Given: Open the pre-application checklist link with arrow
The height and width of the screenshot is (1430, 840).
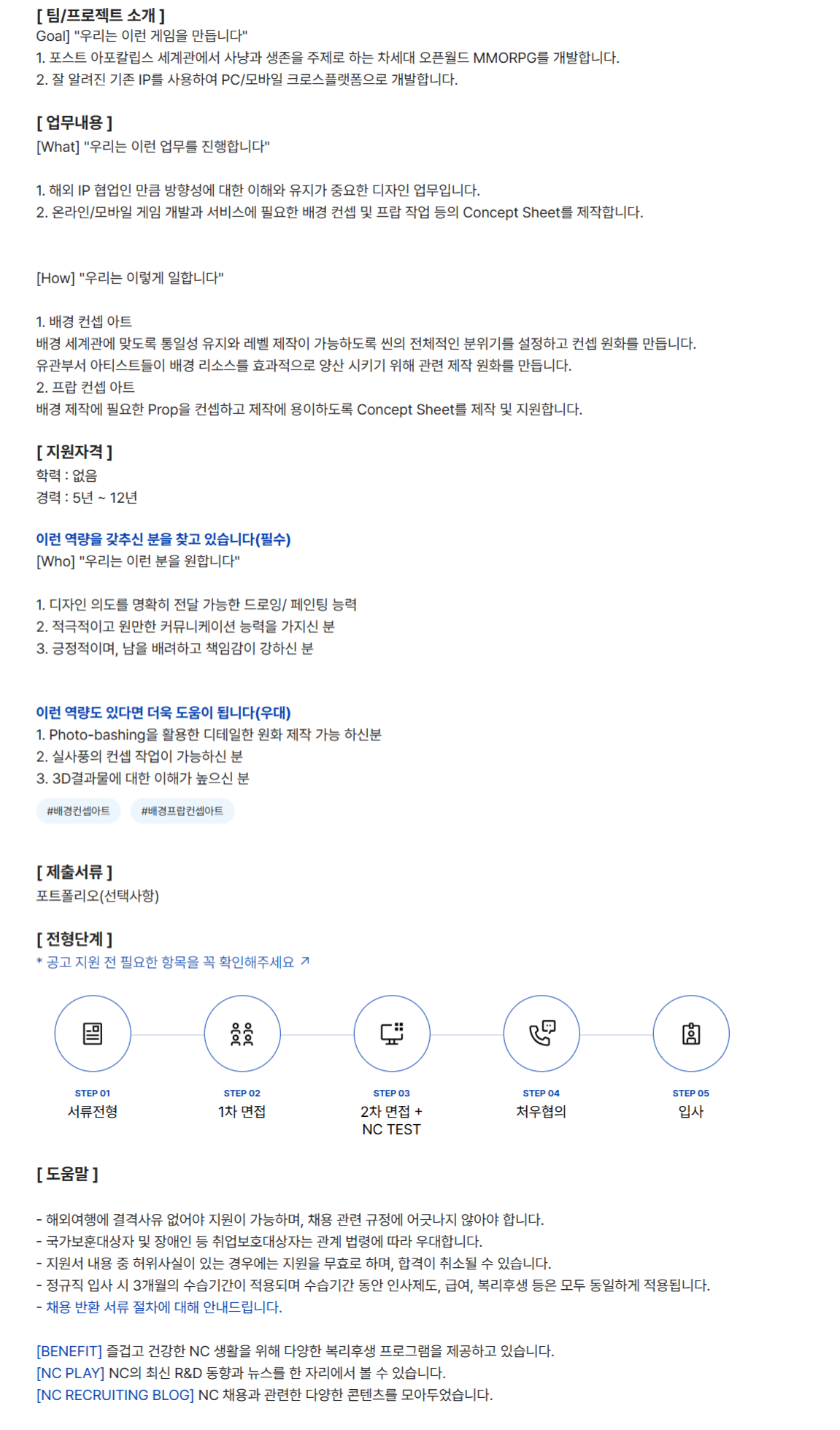Looking at the screenshot, I should click(173, 962).
